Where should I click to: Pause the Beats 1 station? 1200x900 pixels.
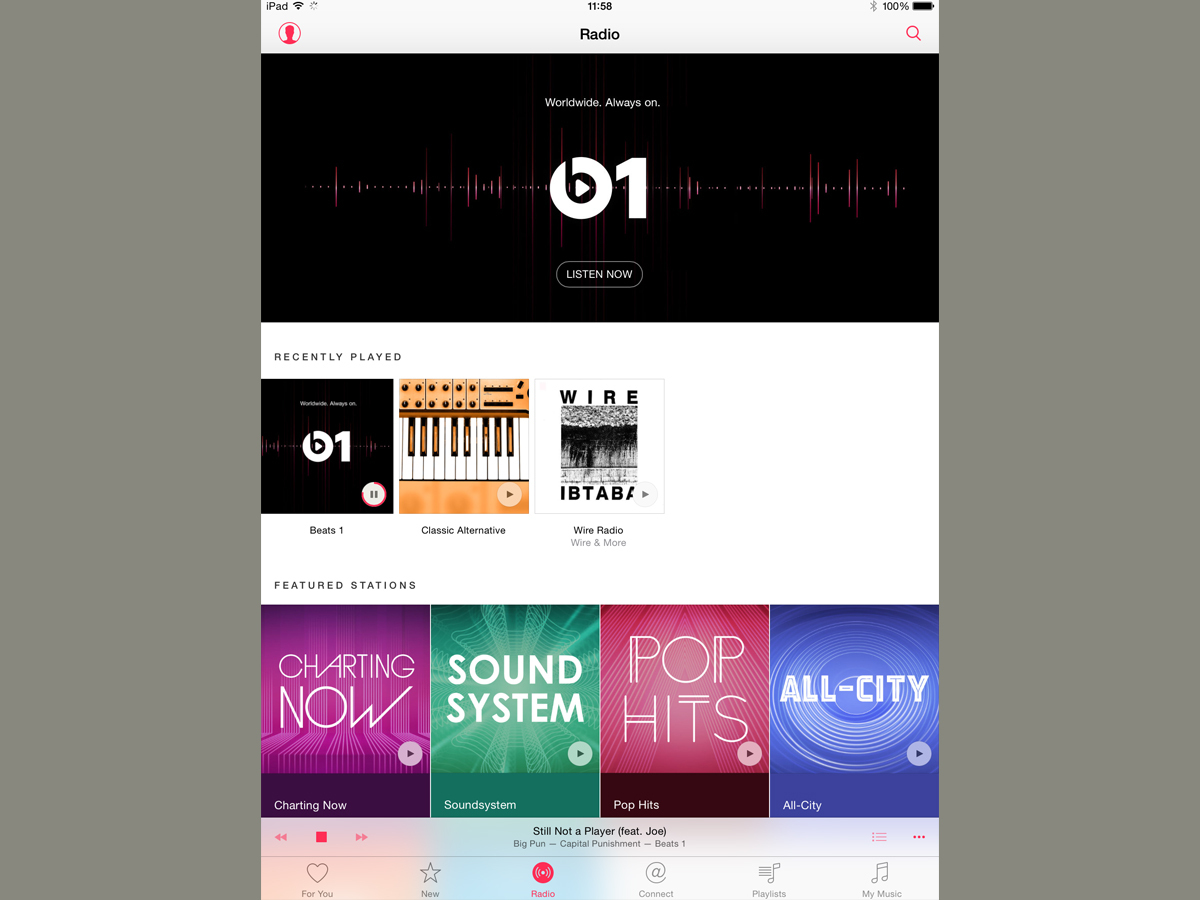coord(374,494)
